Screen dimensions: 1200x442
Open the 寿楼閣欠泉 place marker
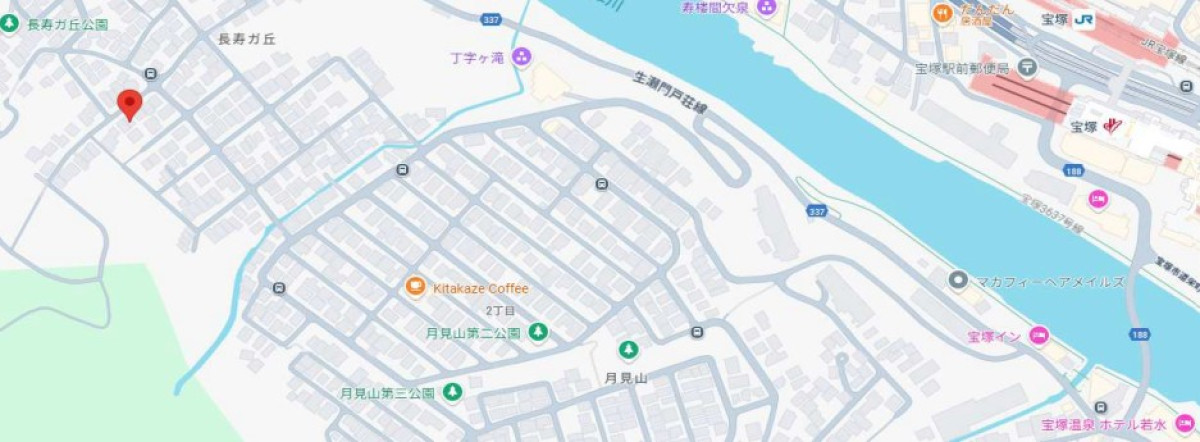click(x=767, y=9)
